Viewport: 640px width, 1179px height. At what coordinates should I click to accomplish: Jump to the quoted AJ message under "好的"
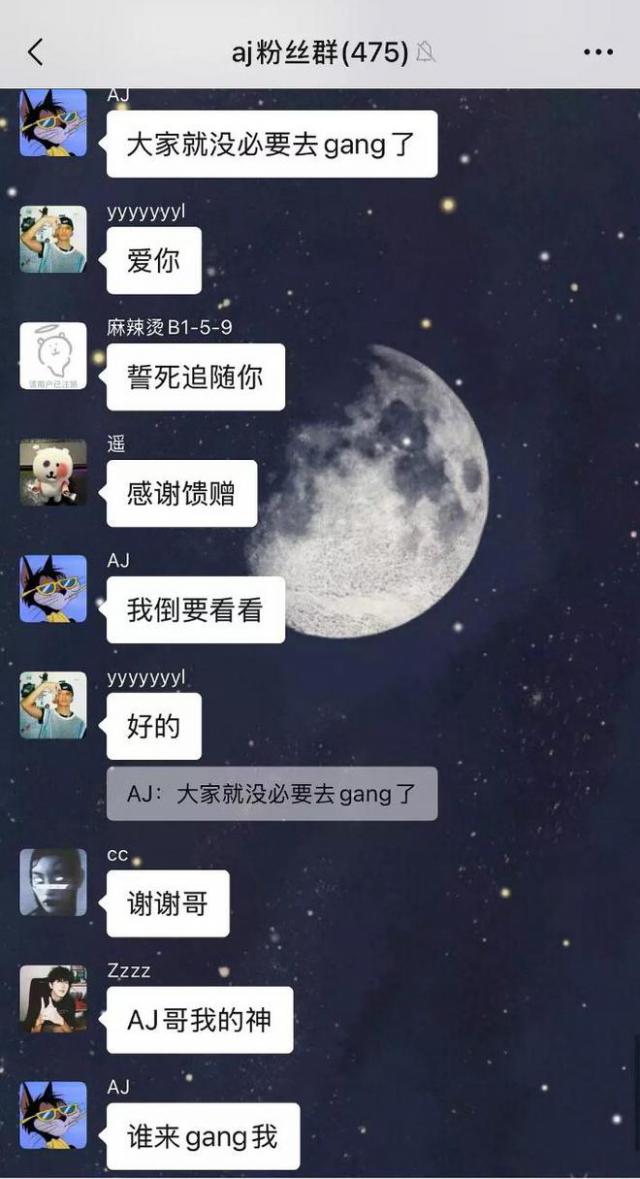tap(272, 795)
